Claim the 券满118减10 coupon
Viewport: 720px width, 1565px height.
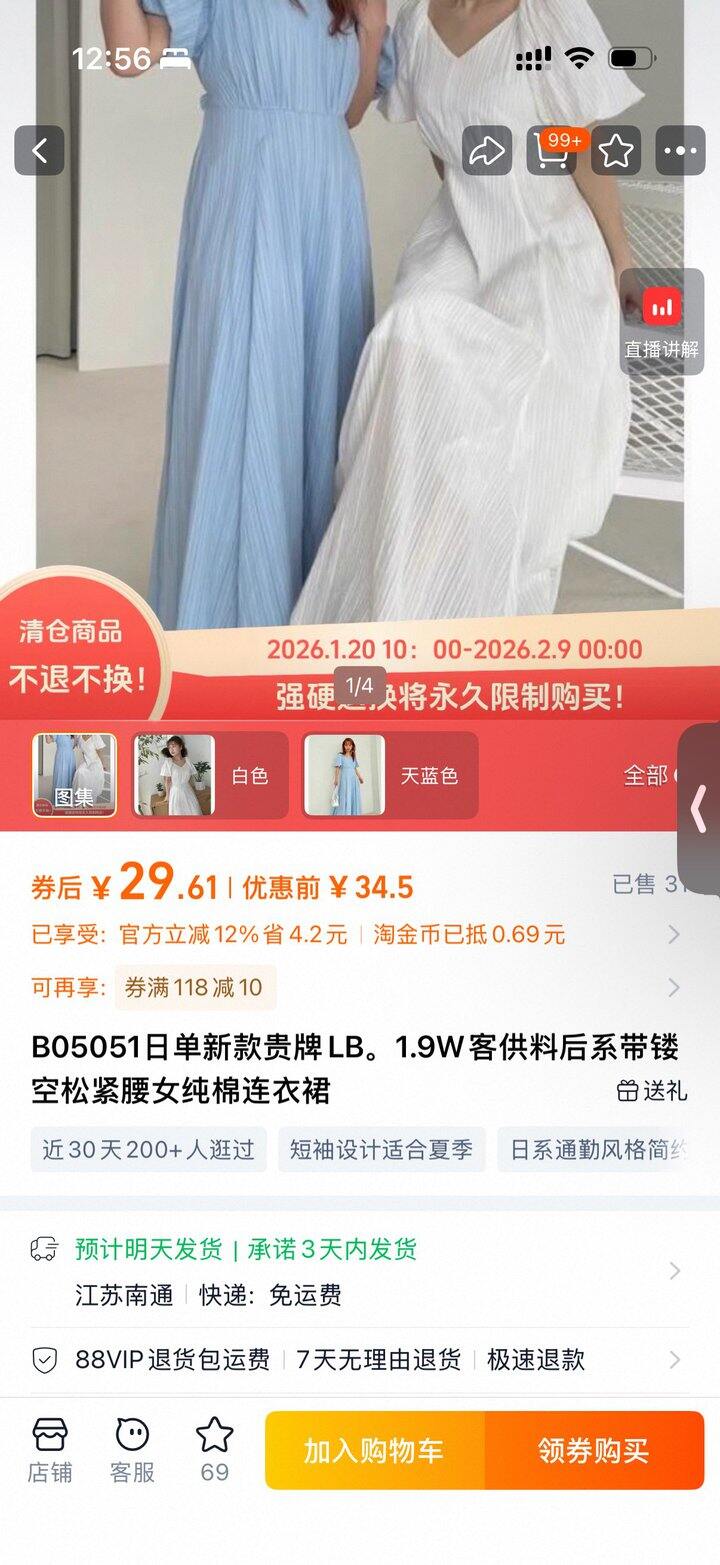point(194,988)
